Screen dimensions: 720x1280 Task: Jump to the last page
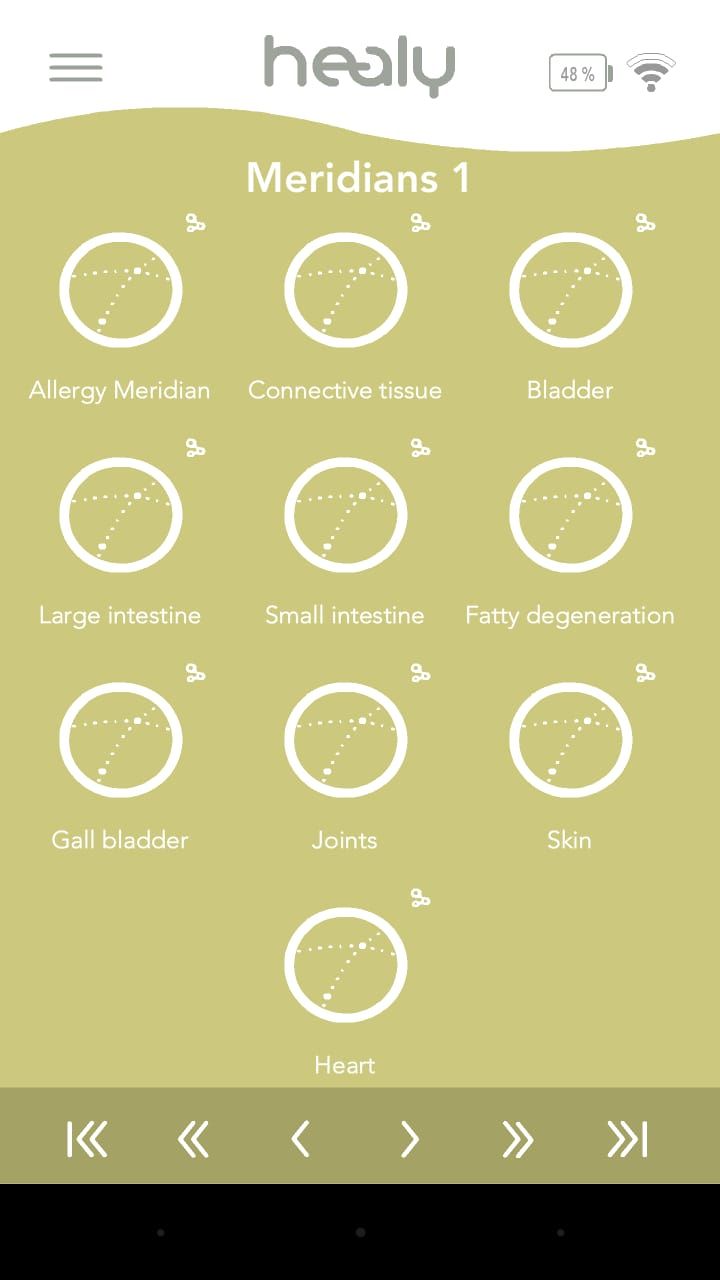tap(627, 1139)
